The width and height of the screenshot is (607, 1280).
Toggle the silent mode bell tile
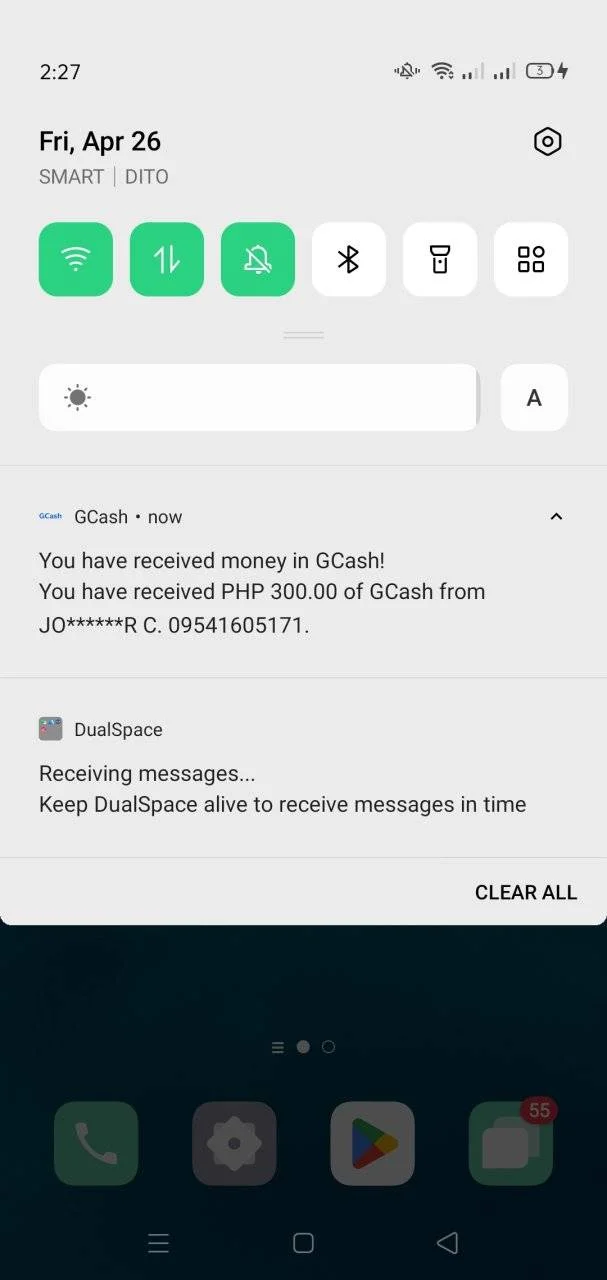[258, 260]
